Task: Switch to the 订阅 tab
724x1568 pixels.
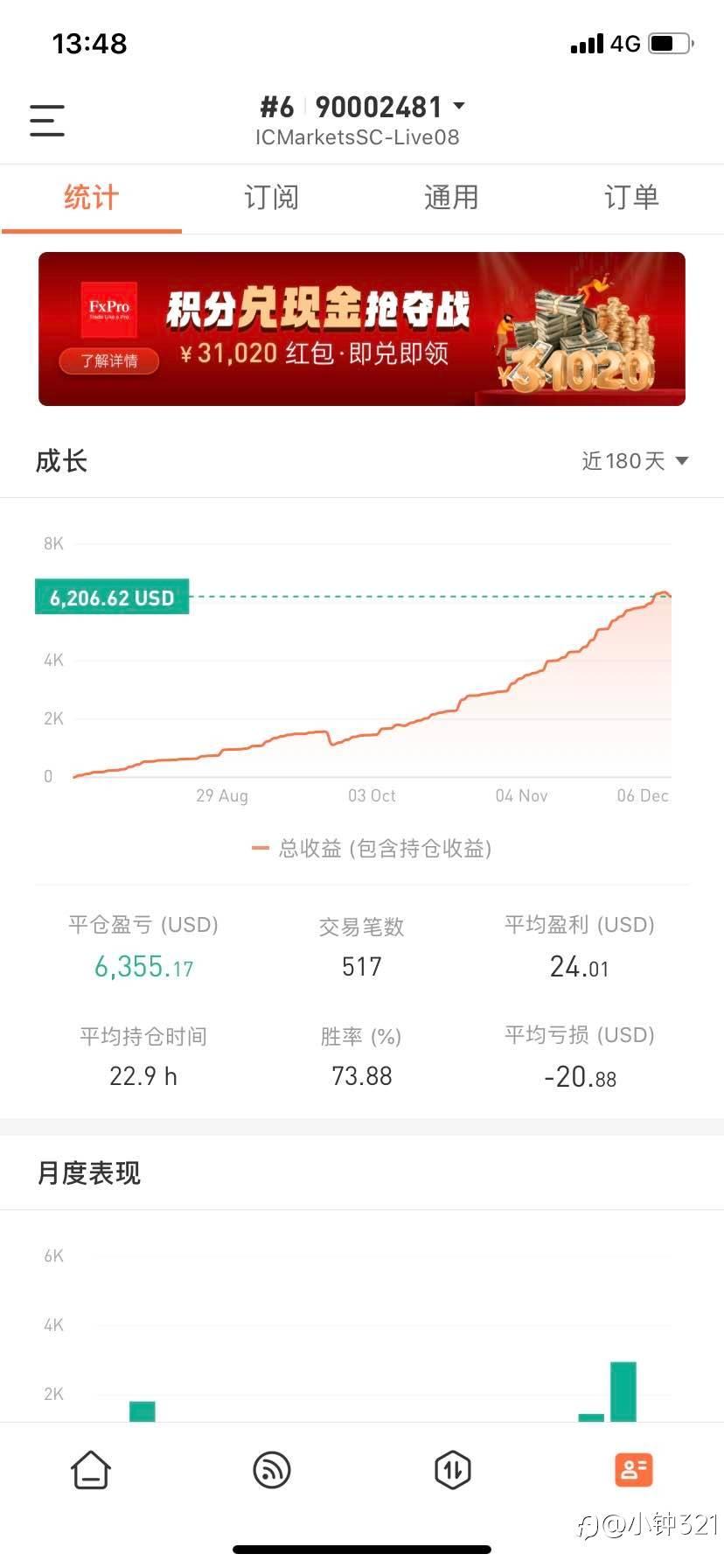Action: (x=271, y=198)
